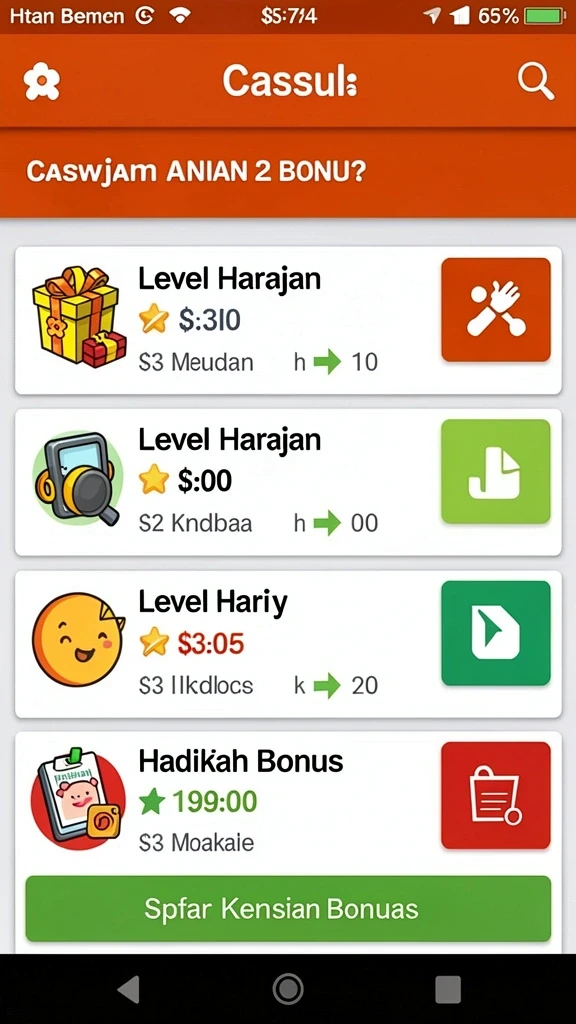Open the Level Harajan card priced $:00

[x=288, y=482]
